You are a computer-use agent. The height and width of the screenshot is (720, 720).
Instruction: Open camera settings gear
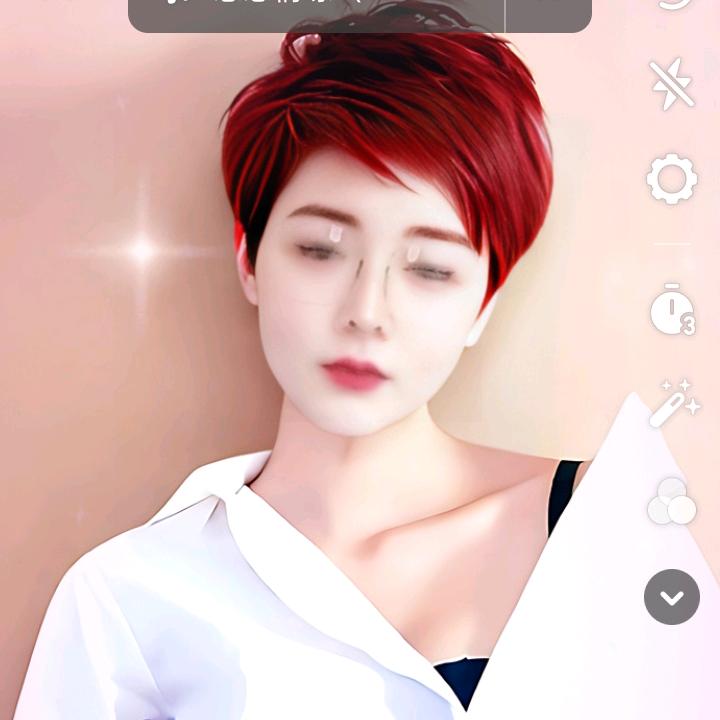672,179
